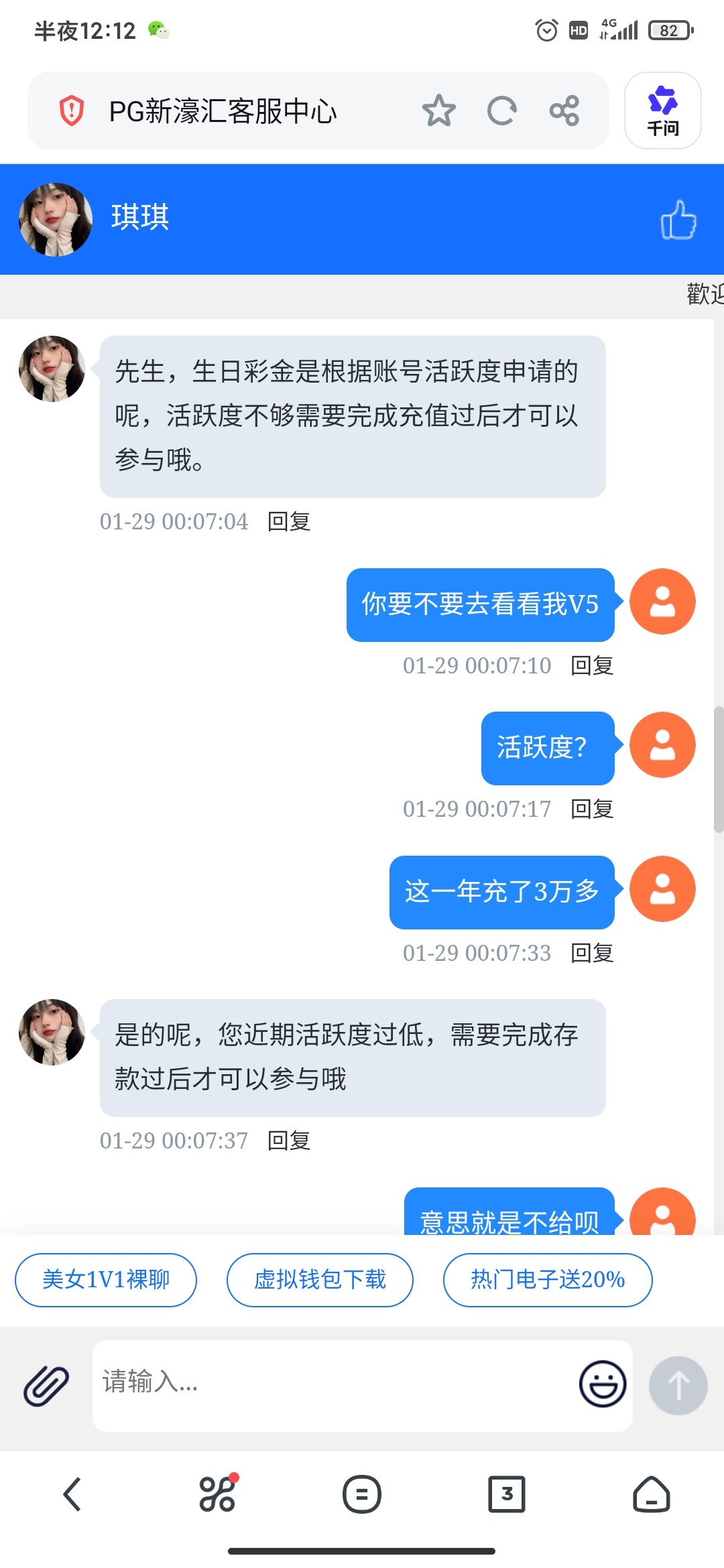Screen dimensions: 724x1568
Task: Refresh the page with the reload icon
Action: coord(502,109)
